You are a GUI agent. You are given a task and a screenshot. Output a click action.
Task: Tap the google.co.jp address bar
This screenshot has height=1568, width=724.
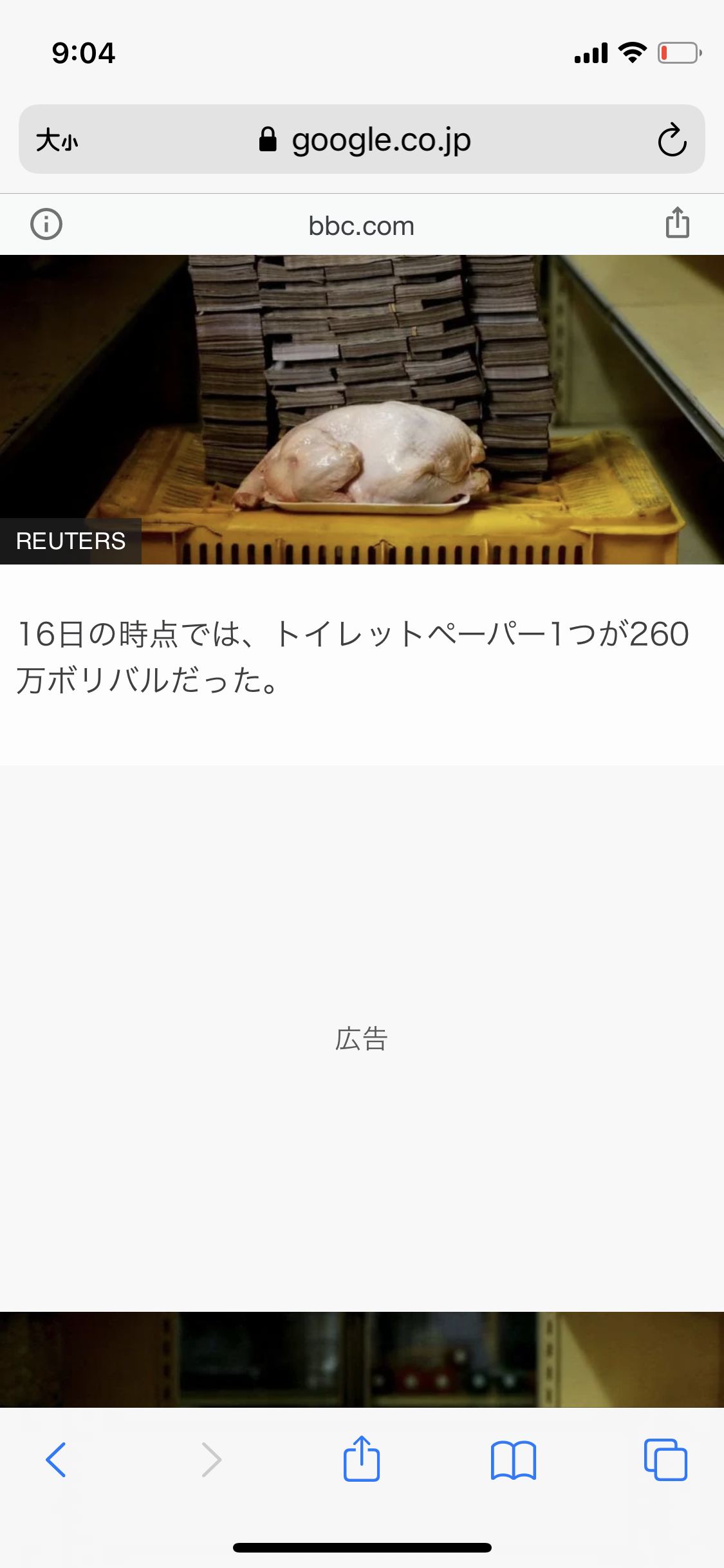364,140
